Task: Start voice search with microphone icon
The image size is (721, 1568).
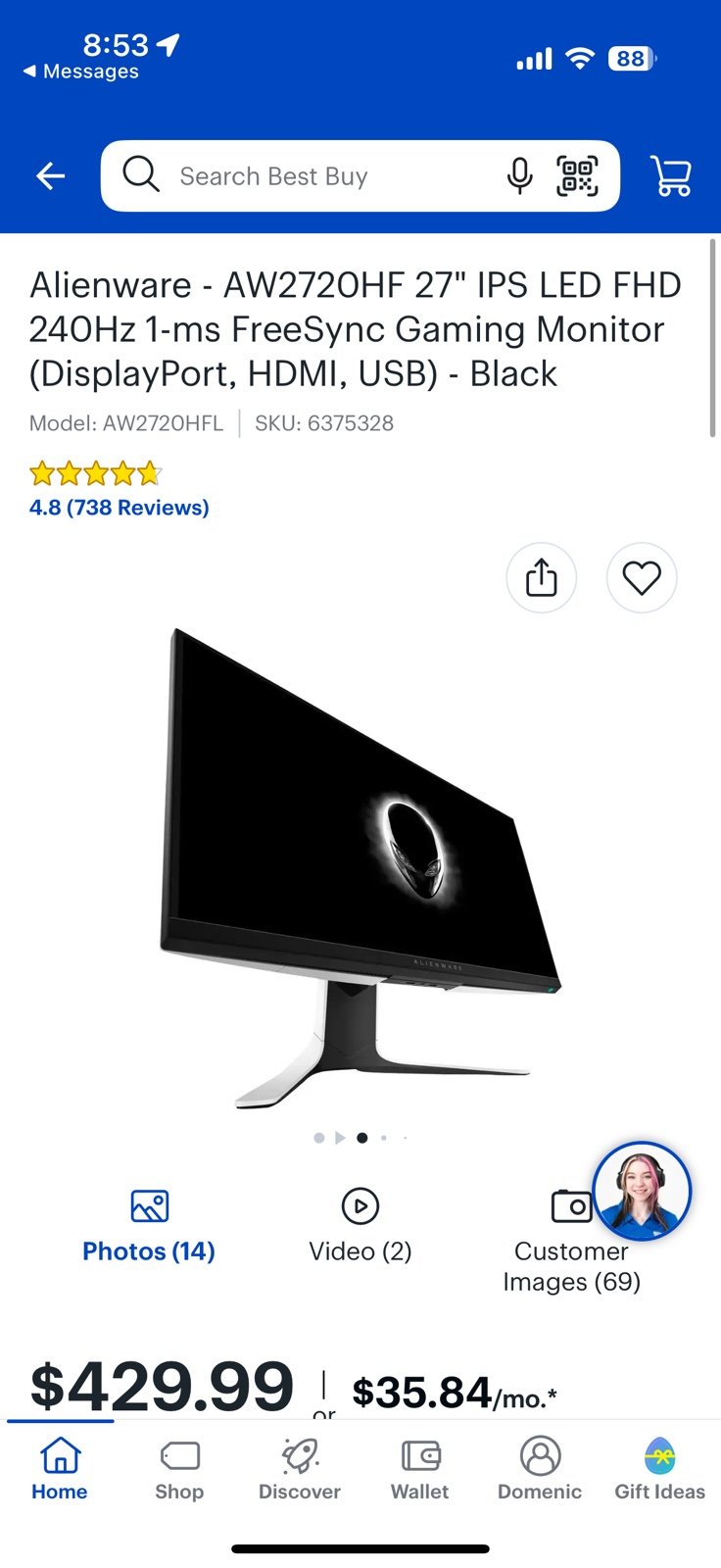Action: (519, 176)
